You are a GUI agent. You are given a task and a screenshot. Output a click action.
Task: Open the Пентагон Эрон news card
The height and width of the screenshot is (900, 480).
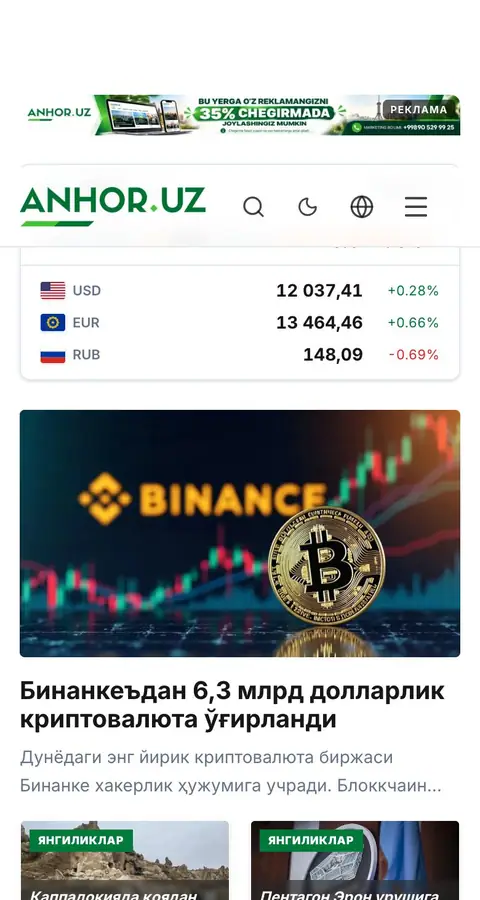355,860
